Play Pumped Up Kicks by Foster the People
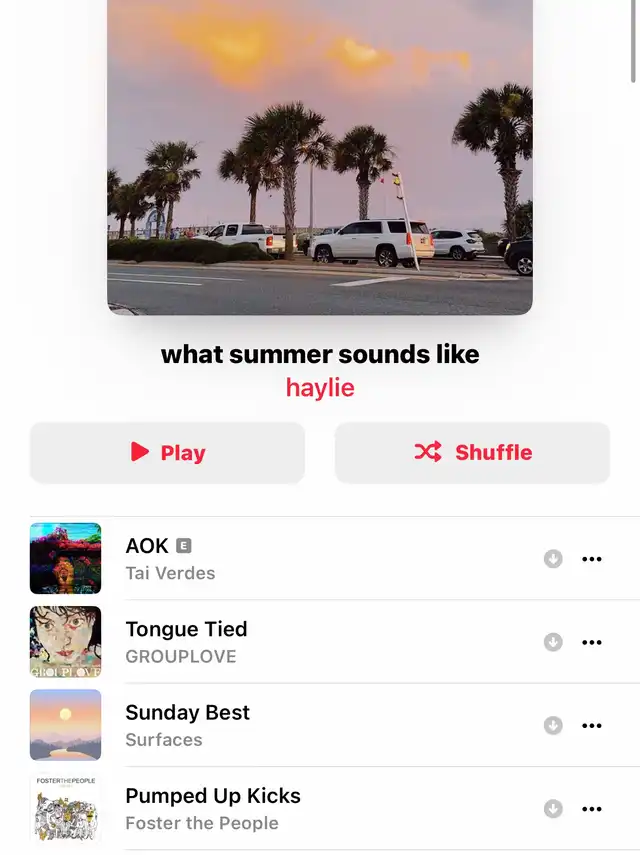640x855 pixels. (x=300, y=808)
